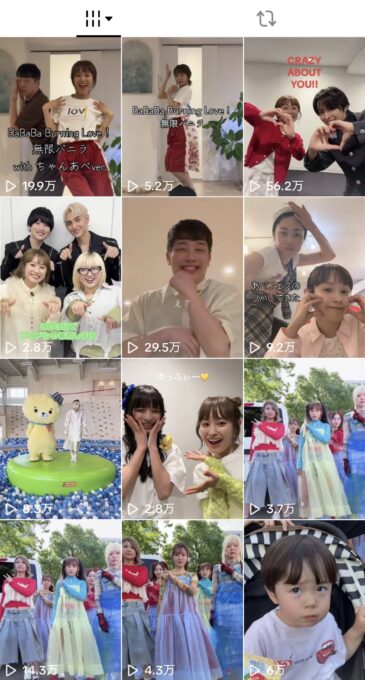The height and width of the screenshot is (680, 365).
Task: Play the video with 5.2万 views
Action: [182, 117]
